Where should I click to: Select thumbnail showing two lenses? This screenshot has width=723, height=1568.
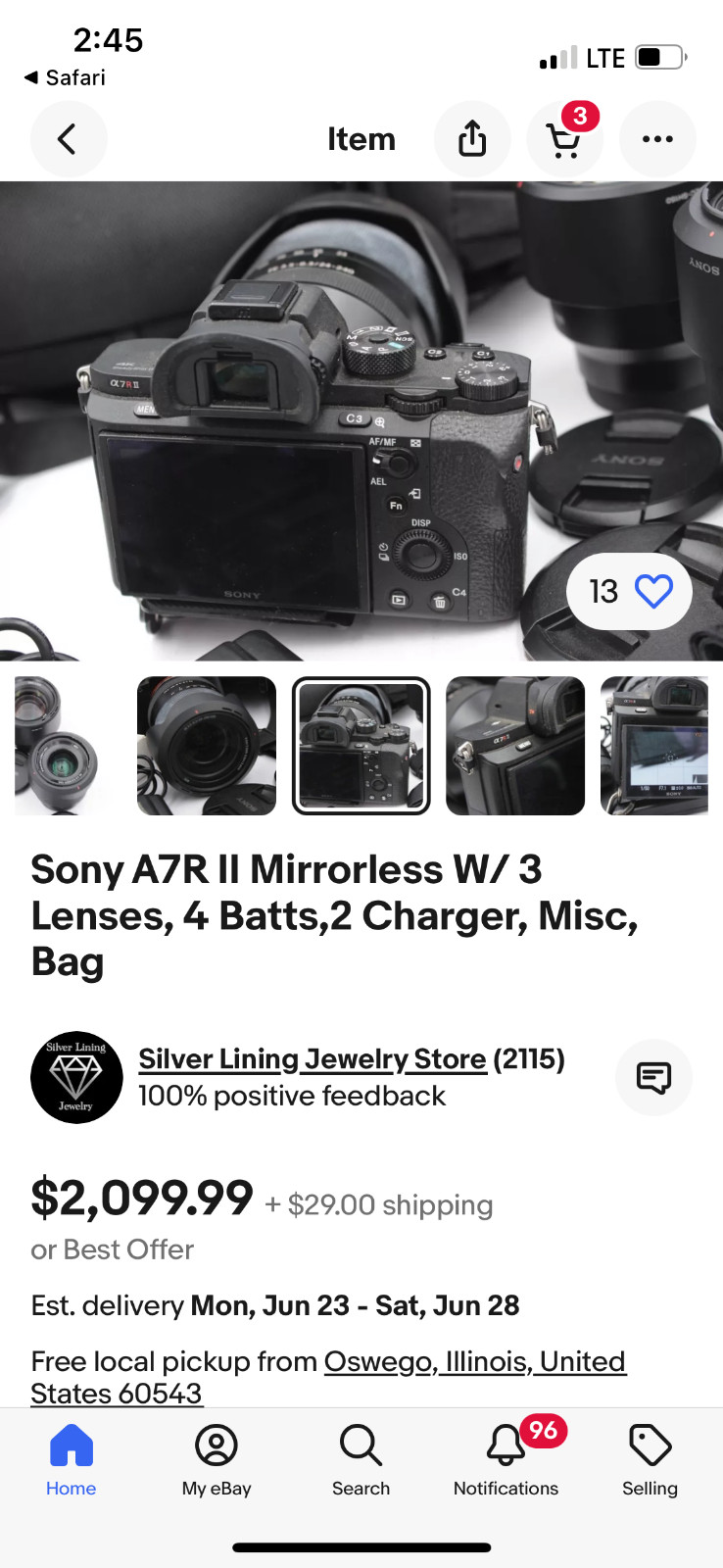click(59, 746)
